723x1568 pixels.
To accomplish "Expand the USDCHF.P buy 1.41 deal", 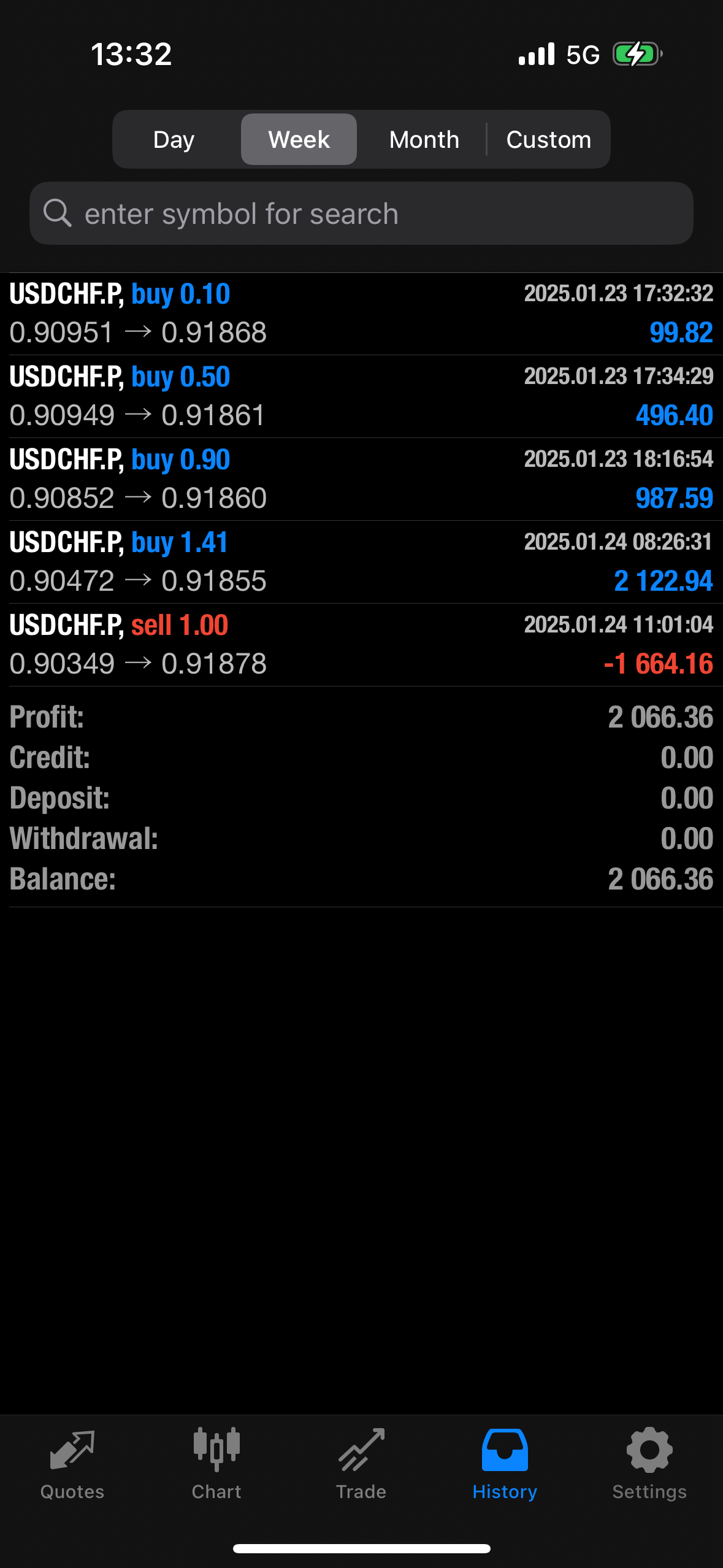I will tap(361, 562).
